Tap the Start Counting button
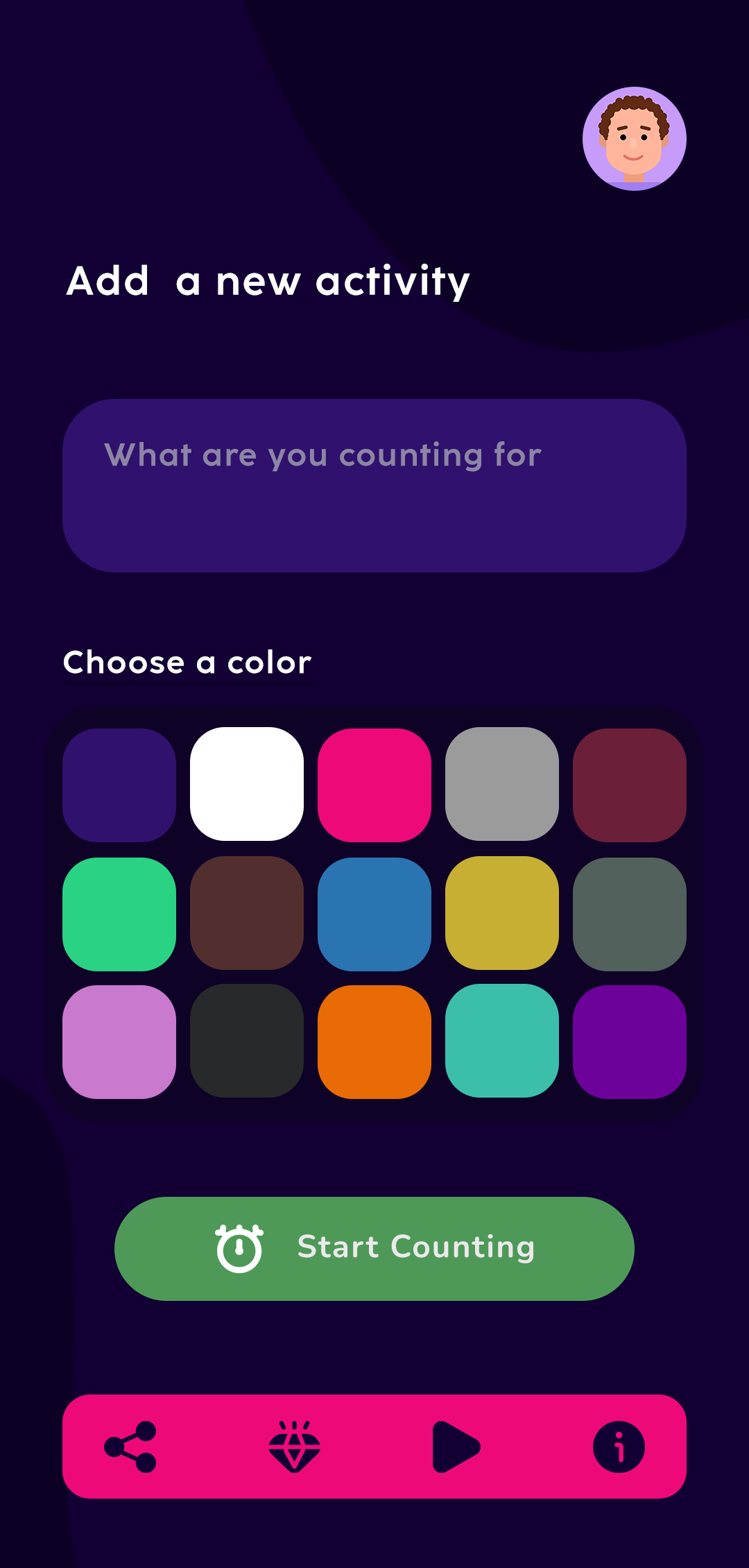Image resolution: width=749 pixels, height=1568 pixels. click(x=374, y=1248)
